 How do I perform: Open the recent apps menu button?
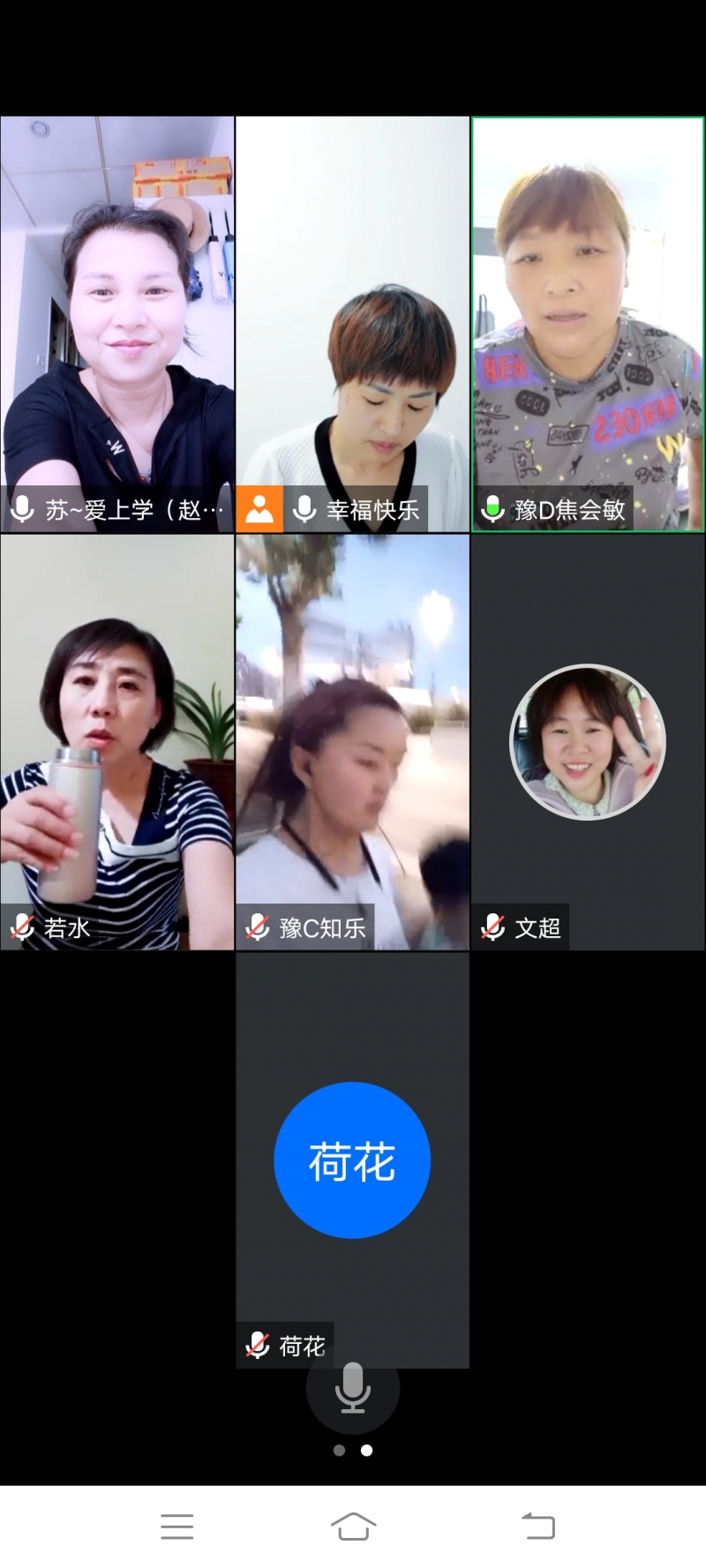[x=176, y=1526]
